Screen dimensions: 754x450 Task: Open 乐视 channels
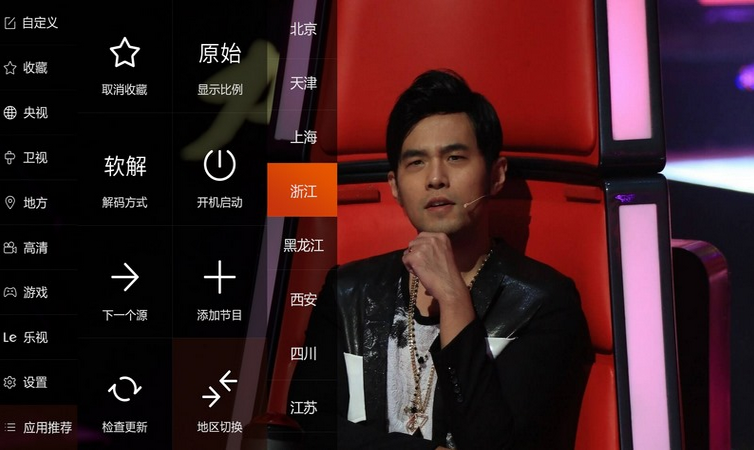pos(35,338)
